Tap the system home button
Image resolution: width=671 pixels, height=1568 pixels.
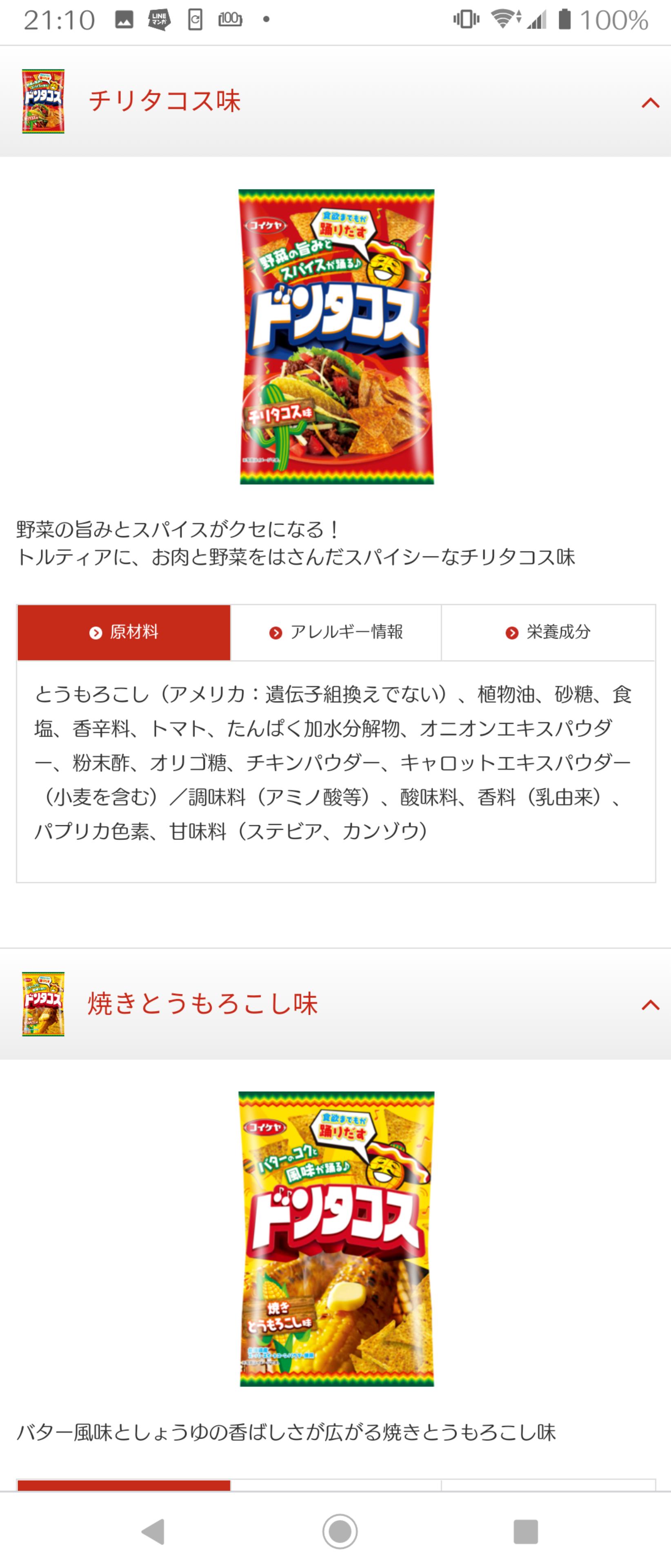pos(340,1532)
